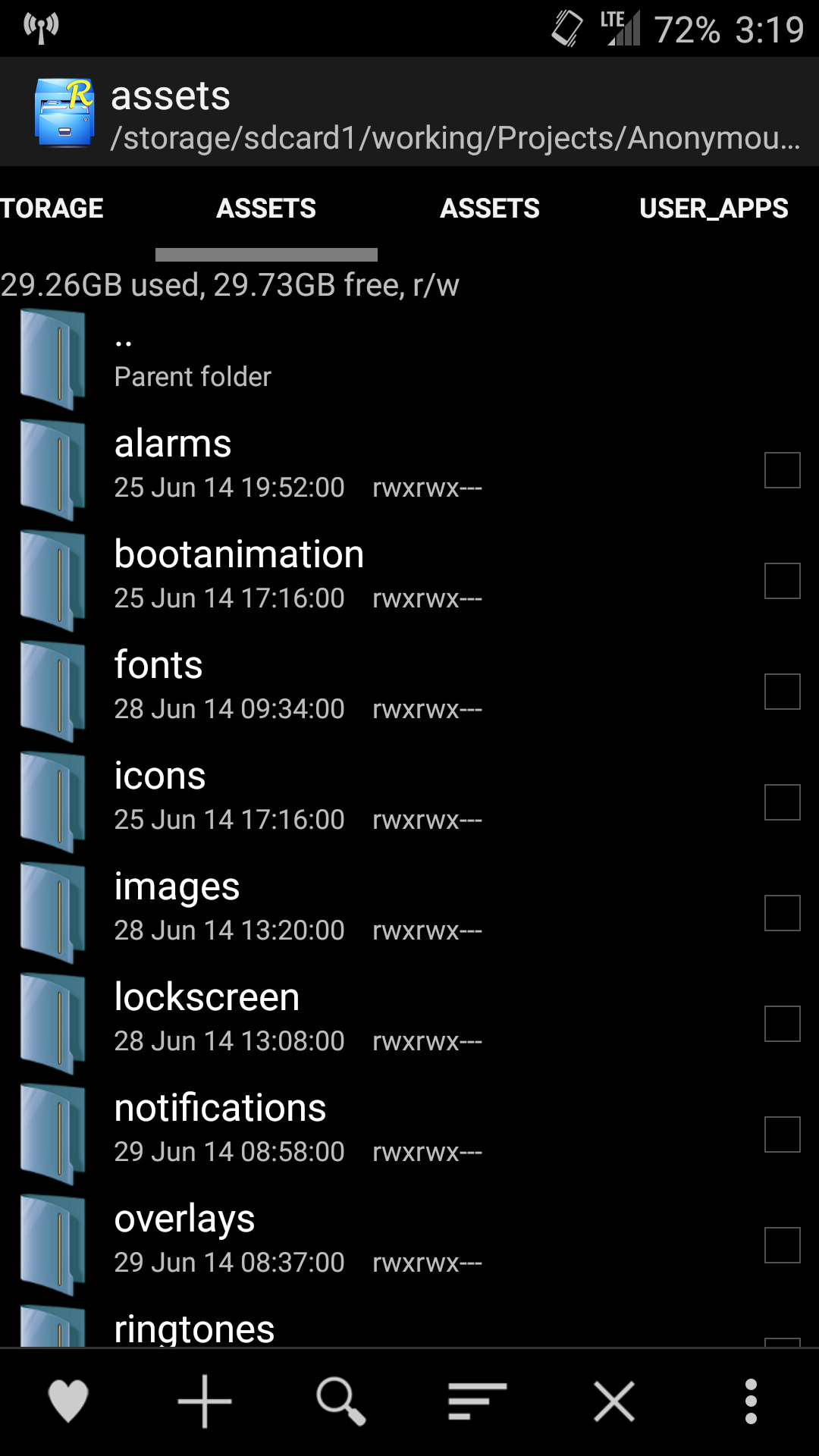The height and width of the screenshot is (1456, 819).
Task: Switch to the USER_APPS tab
Action: [714, 208]
